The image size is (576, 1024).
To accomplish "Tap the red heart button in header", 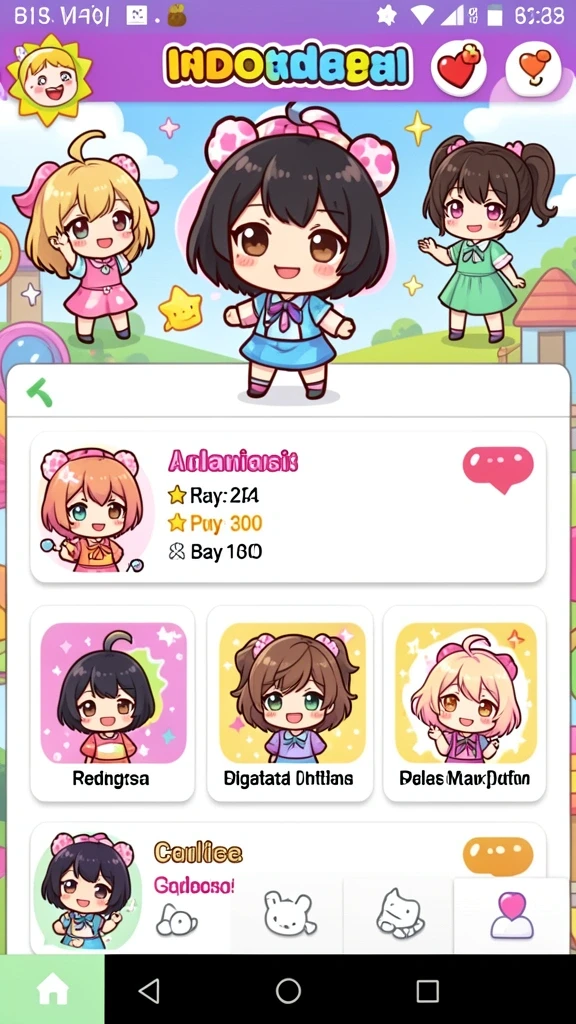I will pos(458,67).
